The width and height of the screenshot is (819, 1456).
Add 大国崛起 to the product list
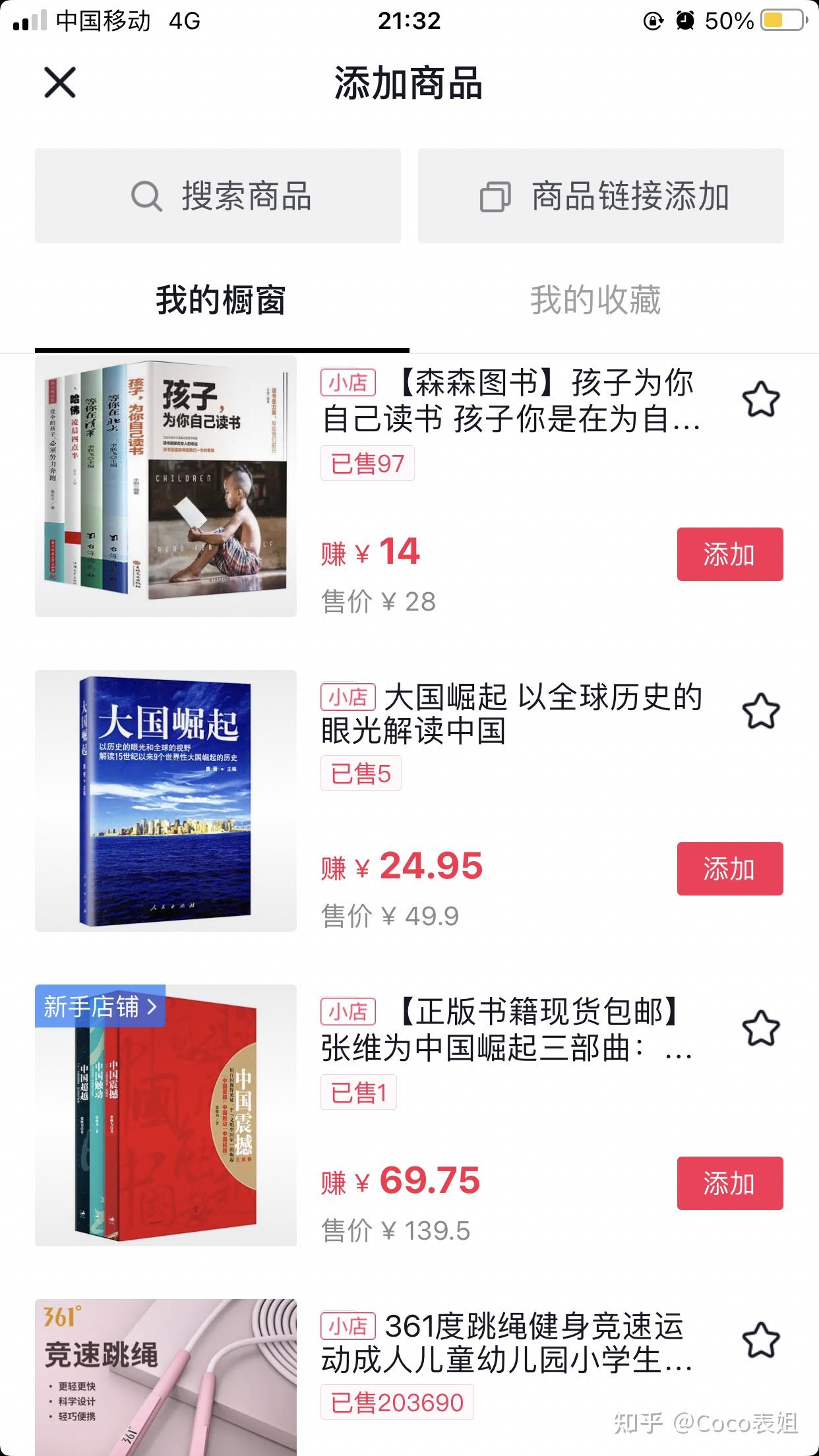click(729, 868)
